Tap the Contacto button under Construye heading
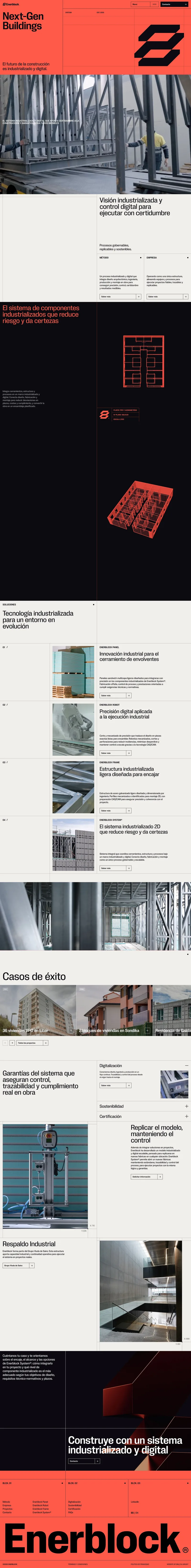 84,1461
